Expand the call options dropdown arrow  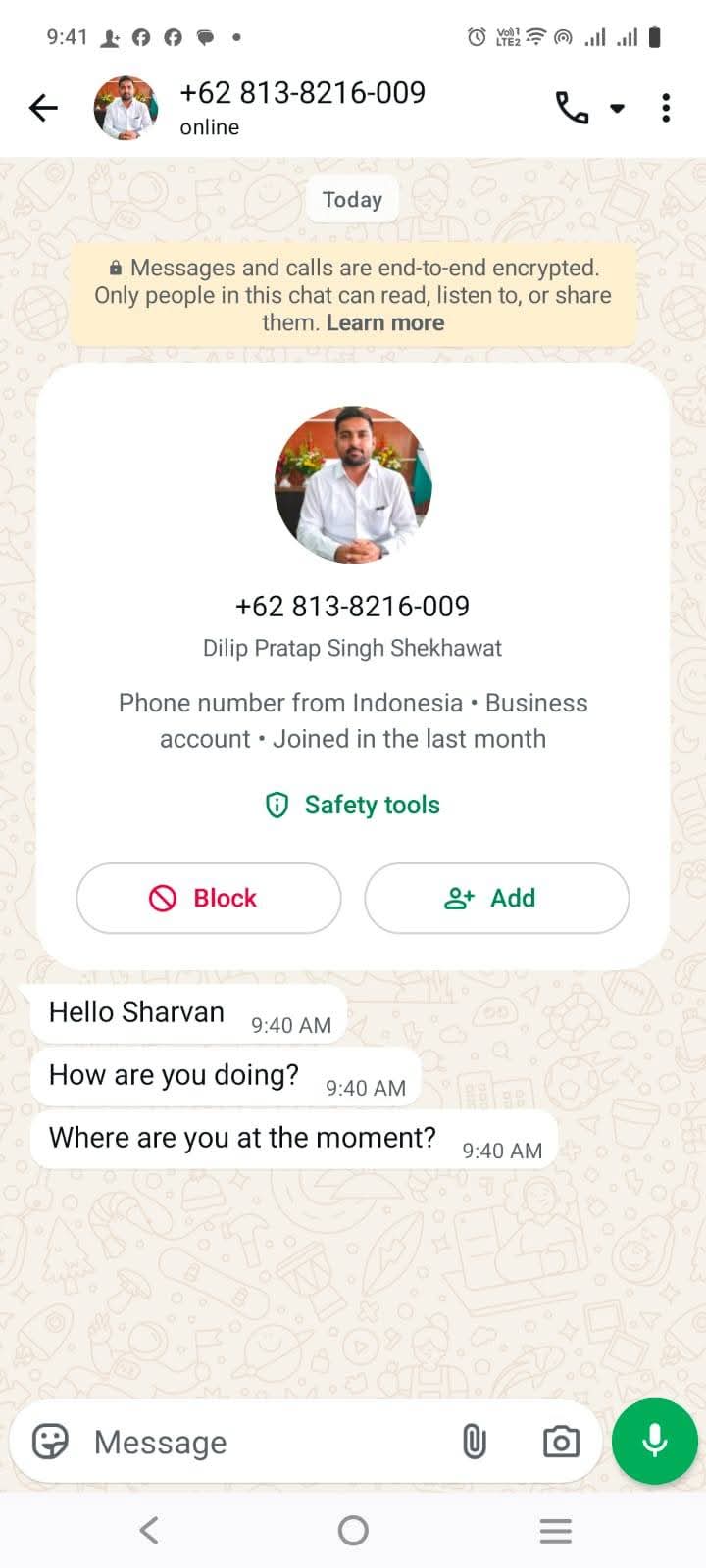pyautogui.click(x=617, y=108)
